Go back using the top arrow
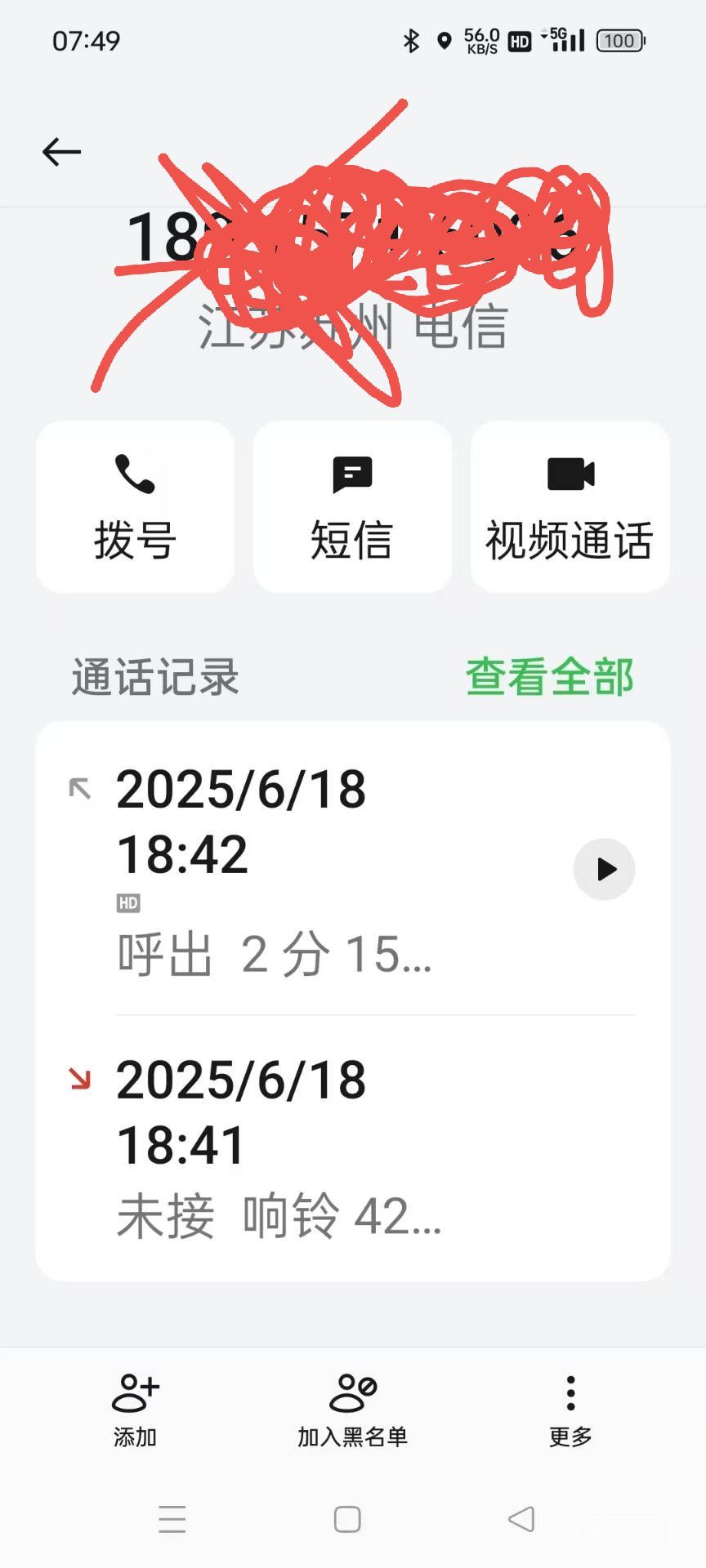 [62, 152]
